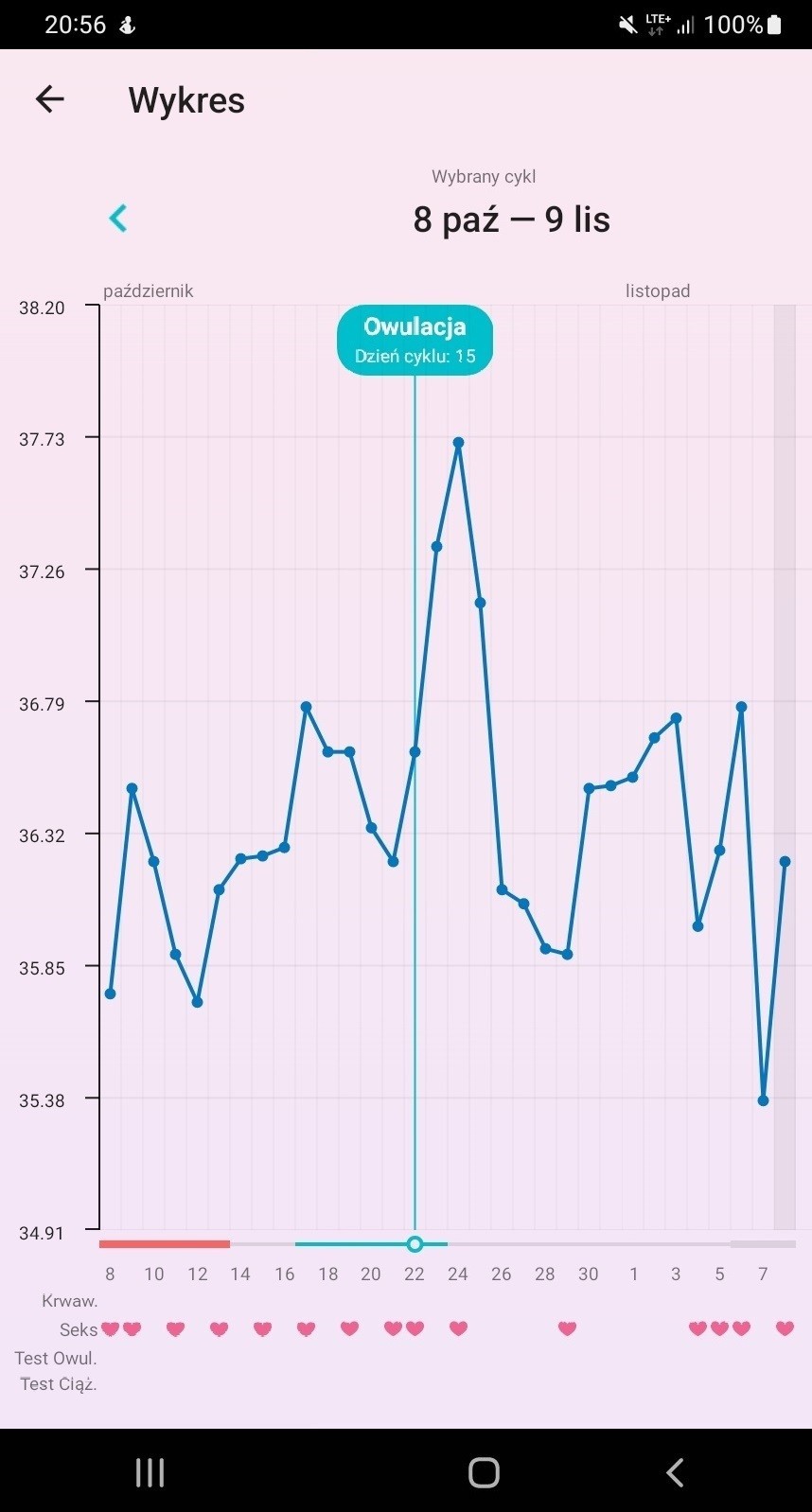This screenshot has height=1512, width=812.
Task: Tap the system home button
Action: click(484, 1472)
